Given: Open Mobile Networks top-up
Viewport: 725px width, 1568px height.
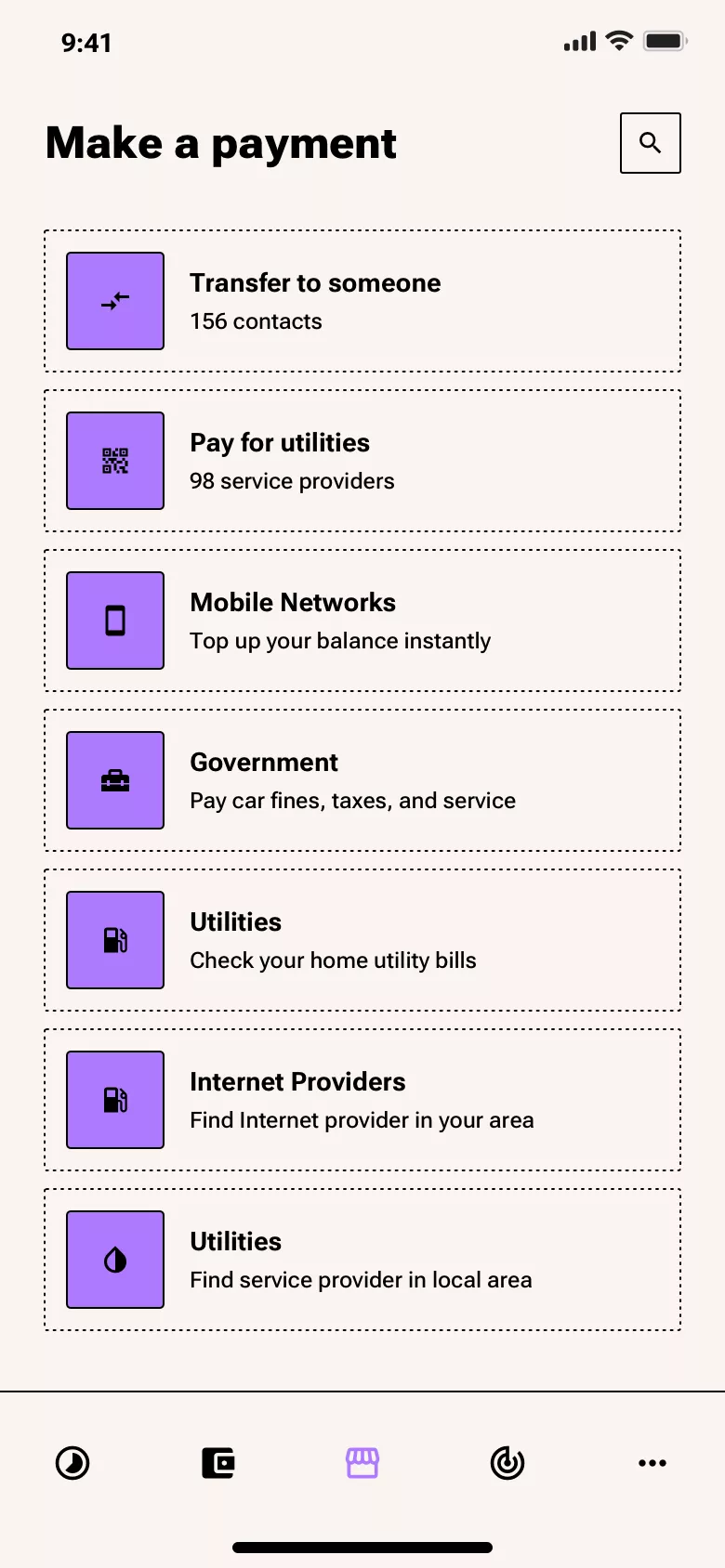Looking at the screenshot, I should 362,621.
